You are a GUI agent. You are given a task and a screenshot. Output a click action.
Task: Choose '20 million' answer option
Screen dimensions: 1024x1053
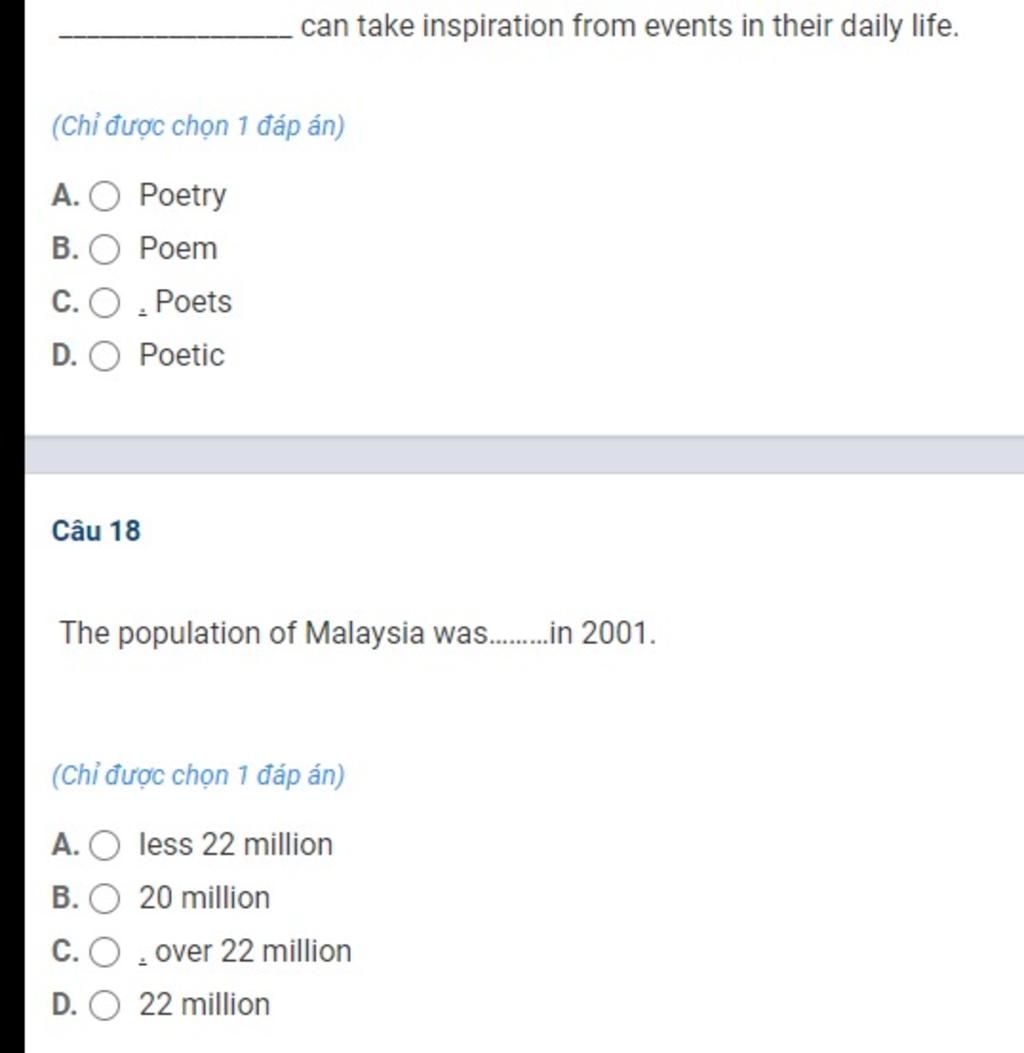click(x=106, y=899)
